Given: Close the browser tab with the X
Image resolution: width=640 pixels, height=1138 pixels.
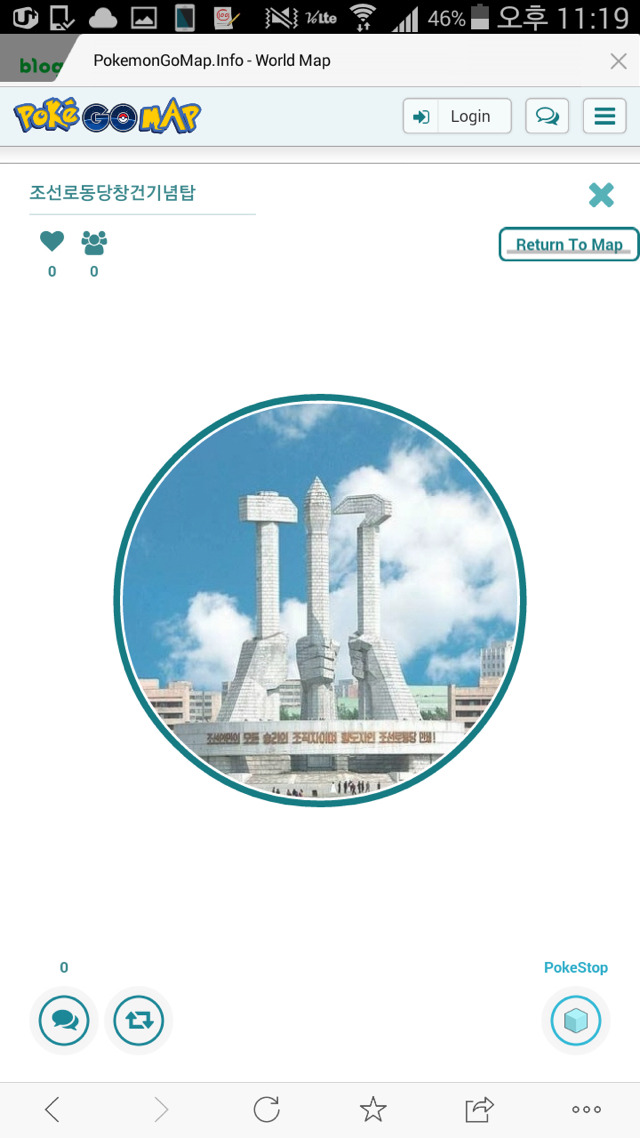Looking at the screenshot, I should click(x=618, y=61).
